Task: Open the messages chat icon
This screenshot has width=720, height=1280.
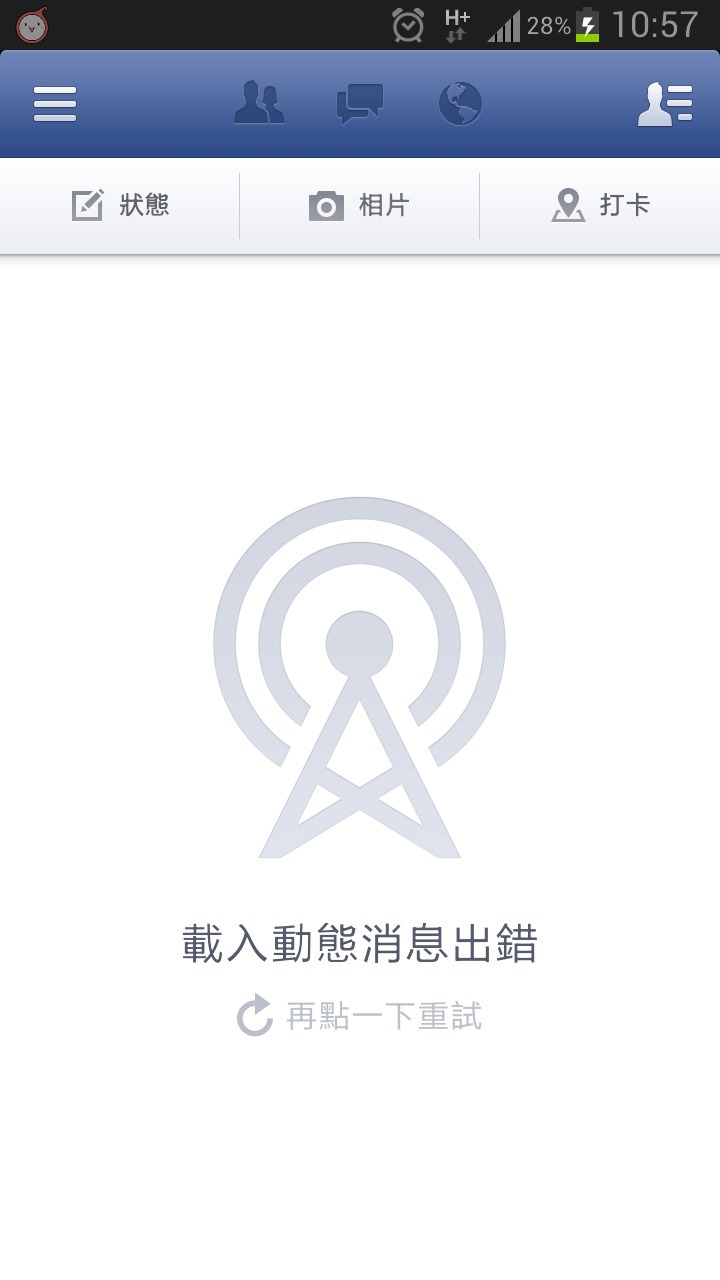Action: 360,104
